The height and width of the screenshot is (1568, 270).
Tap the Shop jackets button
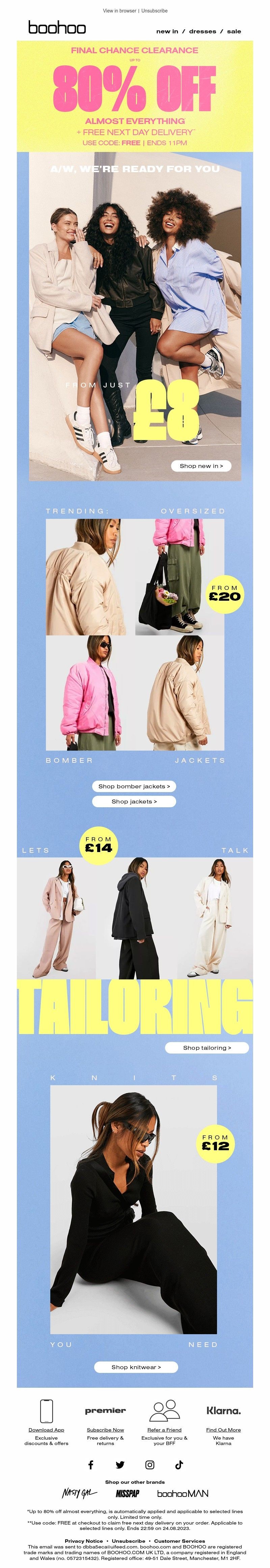(134, 802)
